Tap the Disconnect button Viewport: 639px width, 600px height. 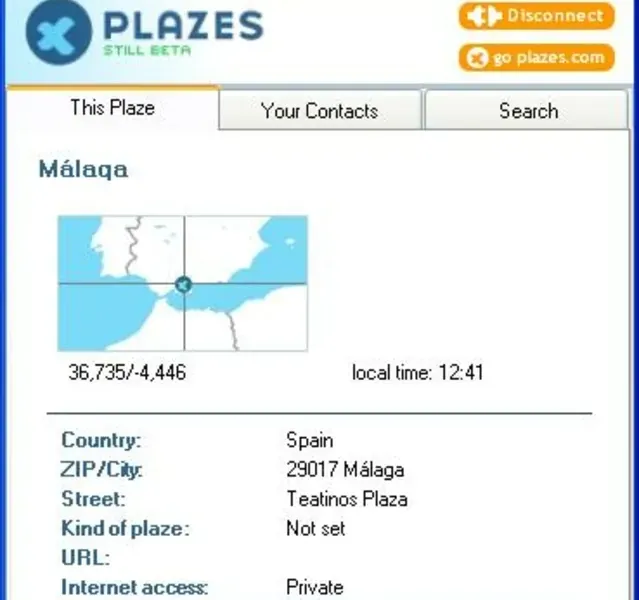click(536, 17)
